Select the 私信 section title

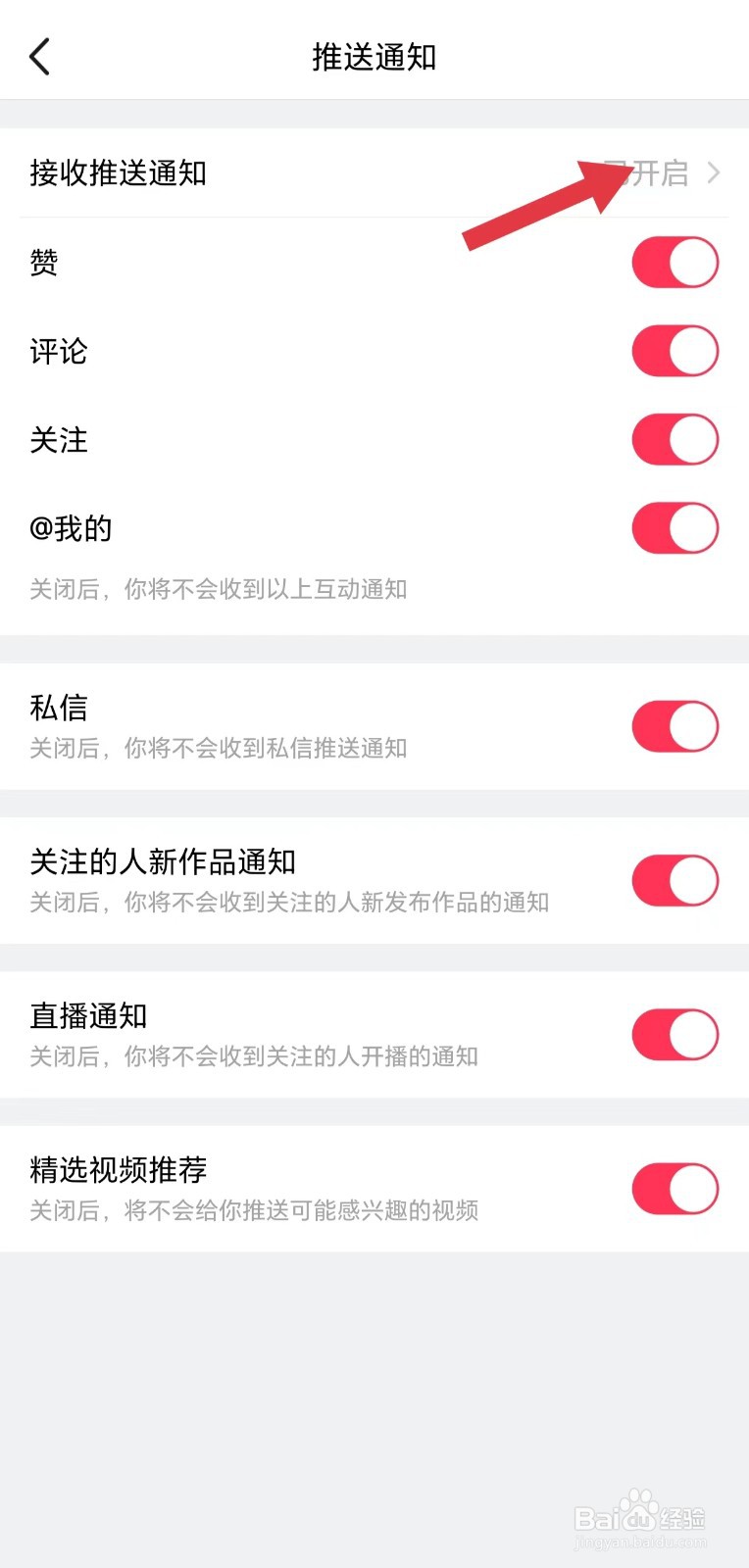click(x=59, y=708)
